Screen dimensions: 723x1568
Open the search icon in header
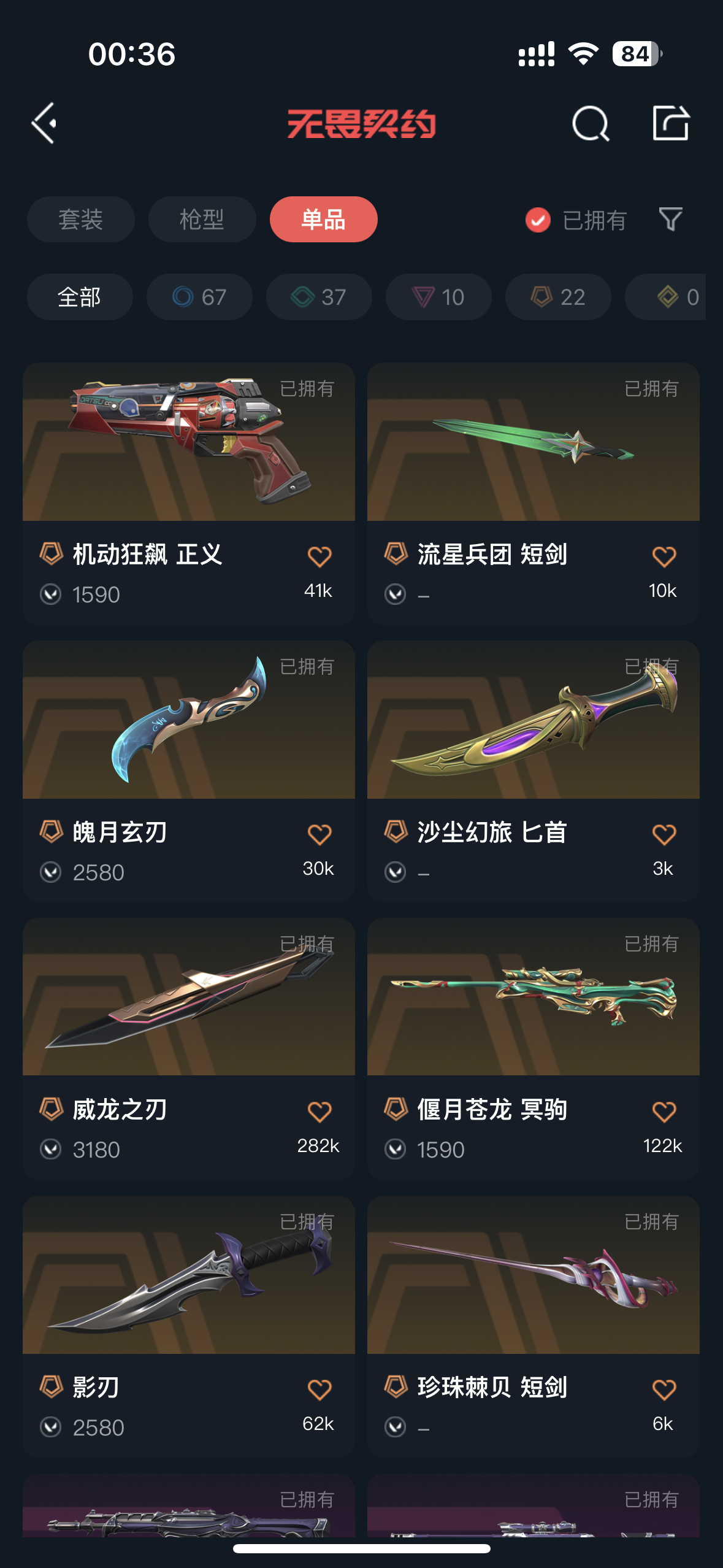[x=591, y=123]
